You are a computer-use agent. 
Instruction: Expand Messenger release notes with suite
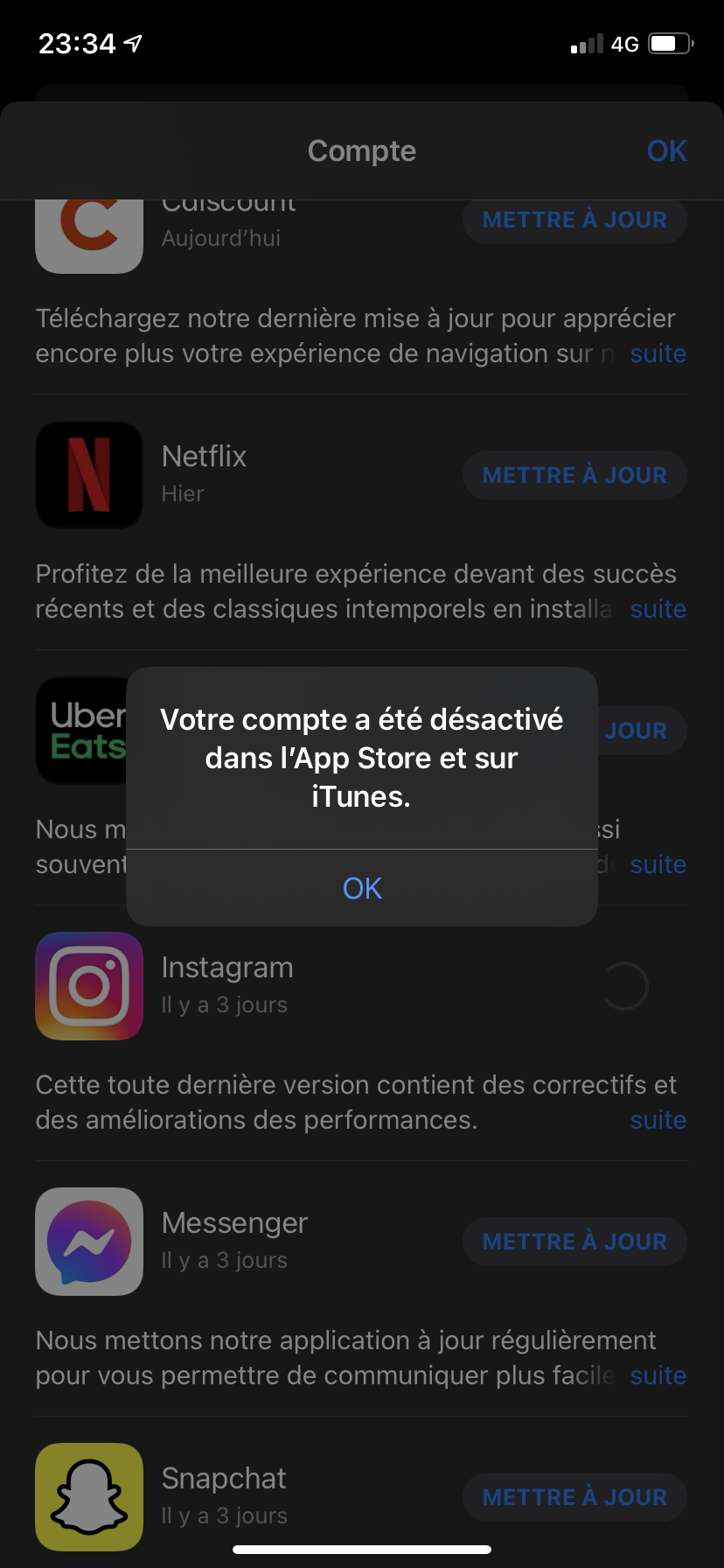coord(658,1375)
